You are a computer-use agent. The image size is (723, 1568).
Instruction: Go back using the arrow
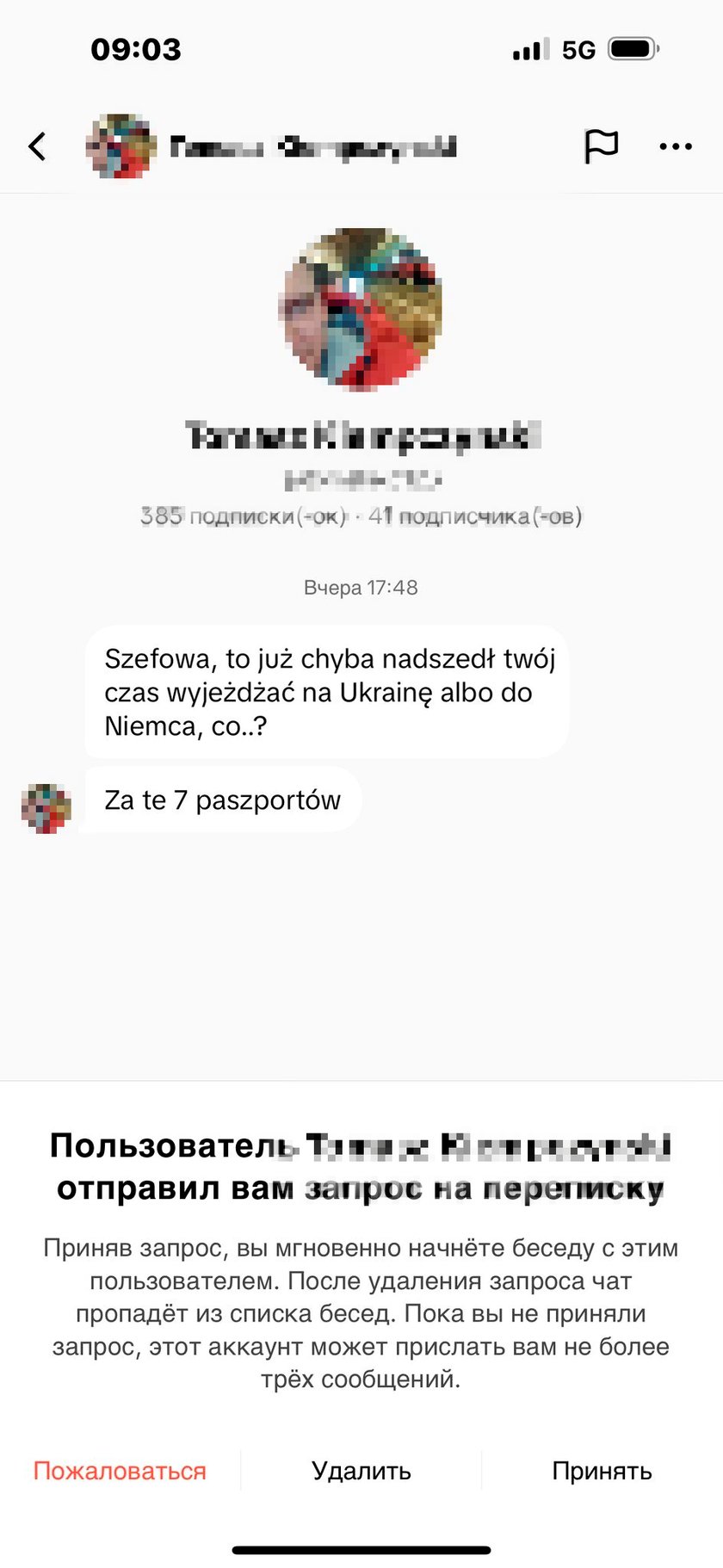37,146
